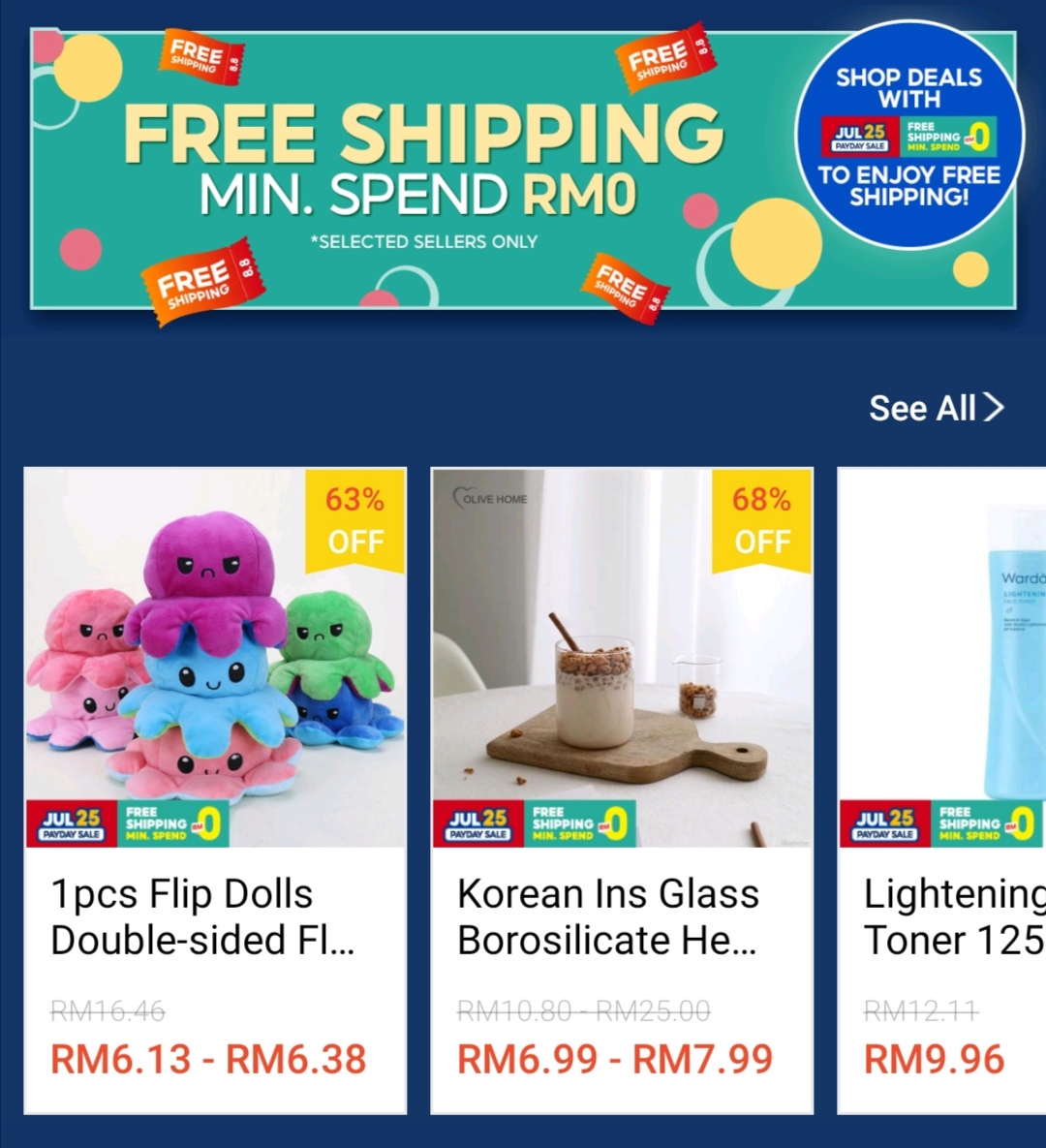Image resolution: width=1046 pixels, height=1148 pixels.
Task: Open the Free Shipping Min. Spend RM0 banner
Action: (523, 171)
